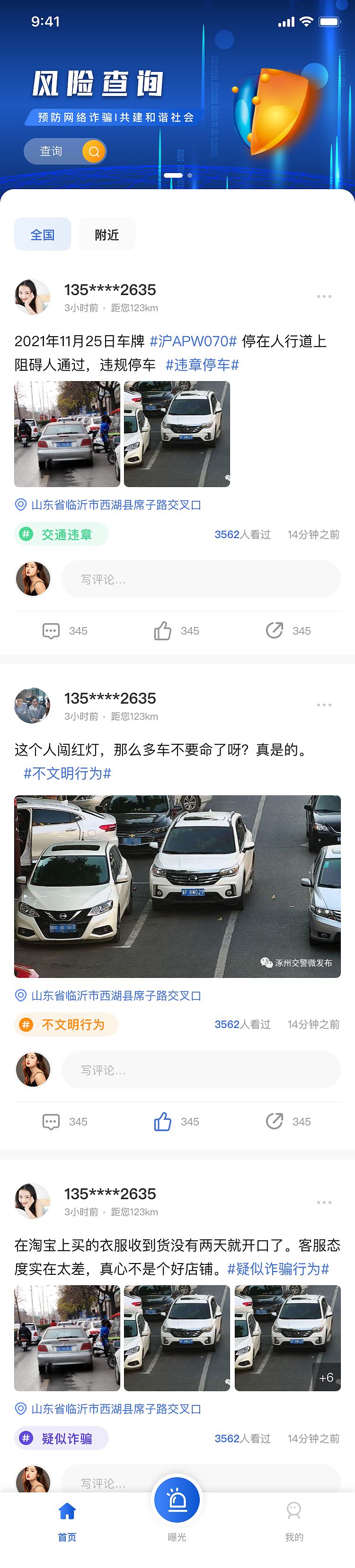Switch to the 附近 tab
The image size is (355, 1568).
[106, 235]
